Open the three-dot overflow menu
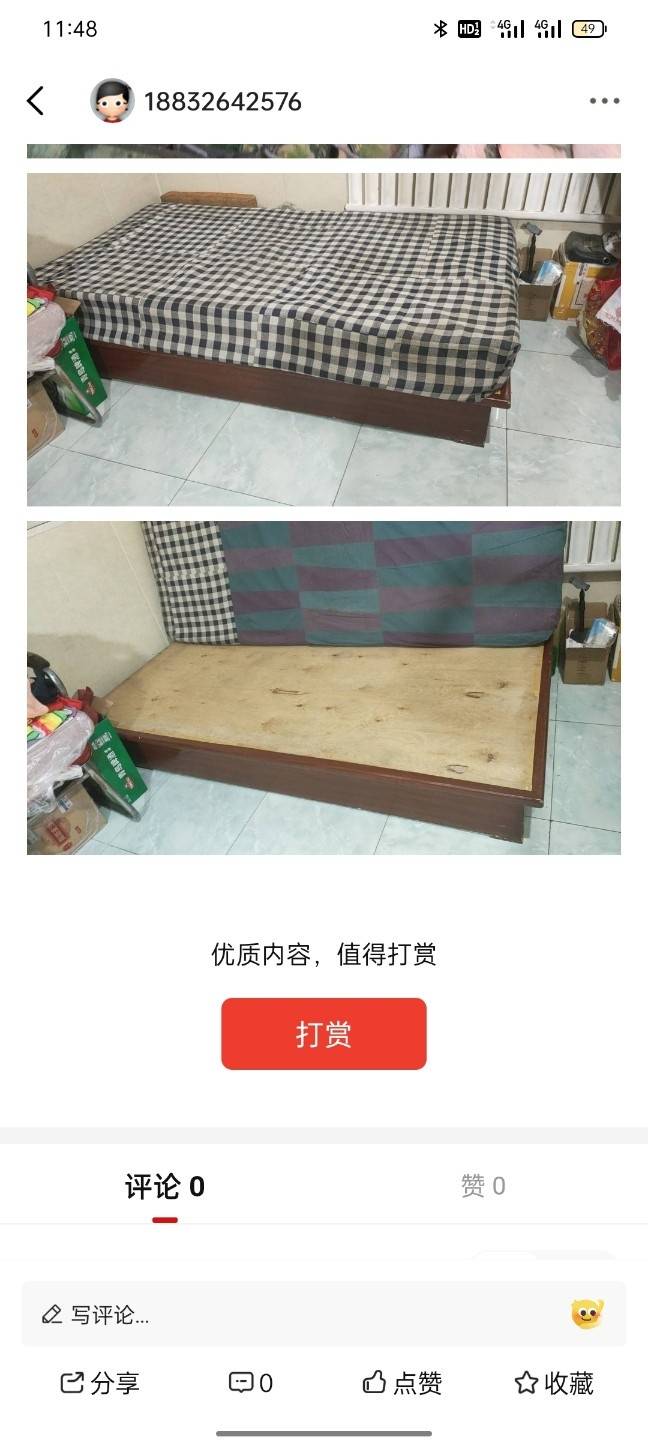The height and width of the screenshot is (1440, 648). 604,101
